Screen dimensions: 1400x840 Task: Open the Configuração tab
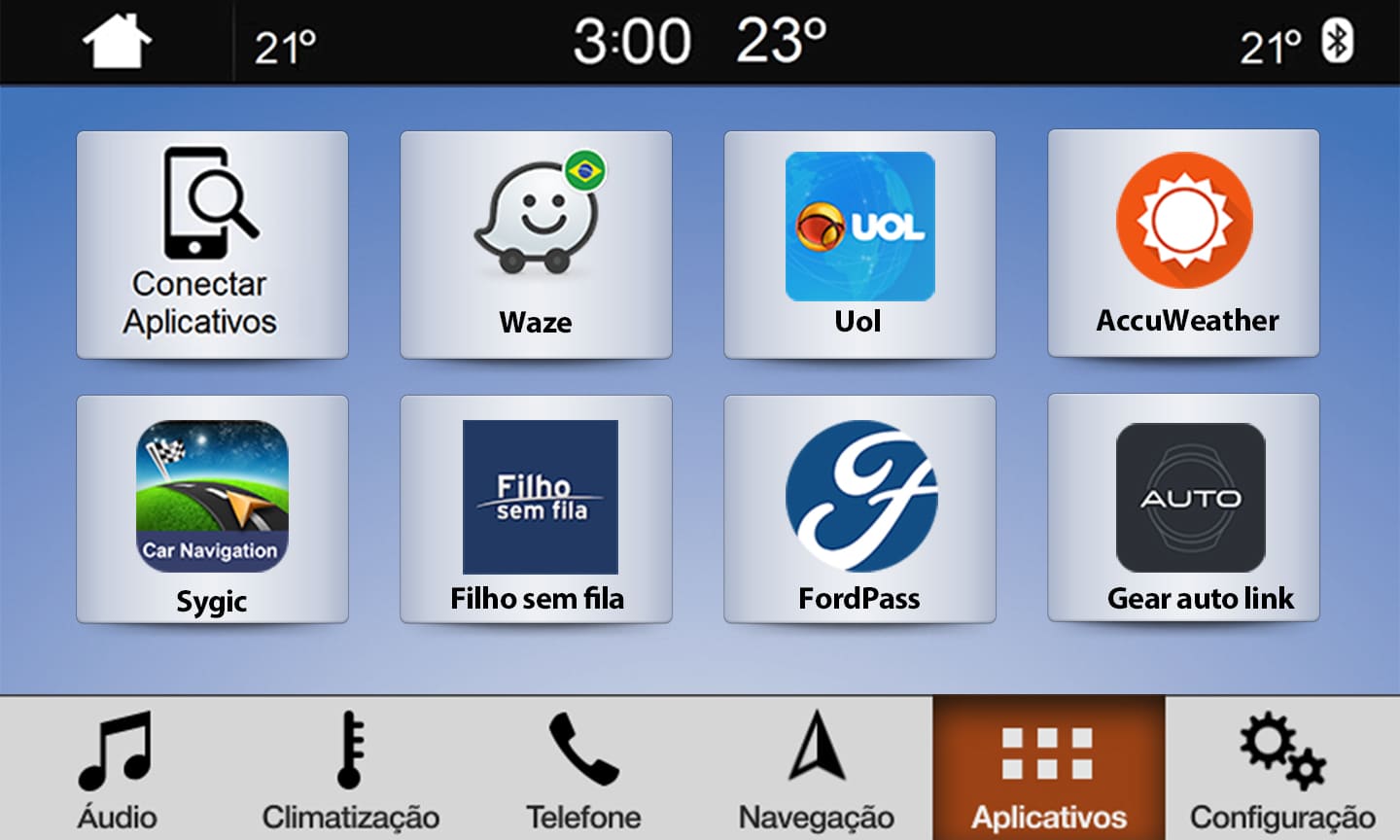pos(1282,770)
